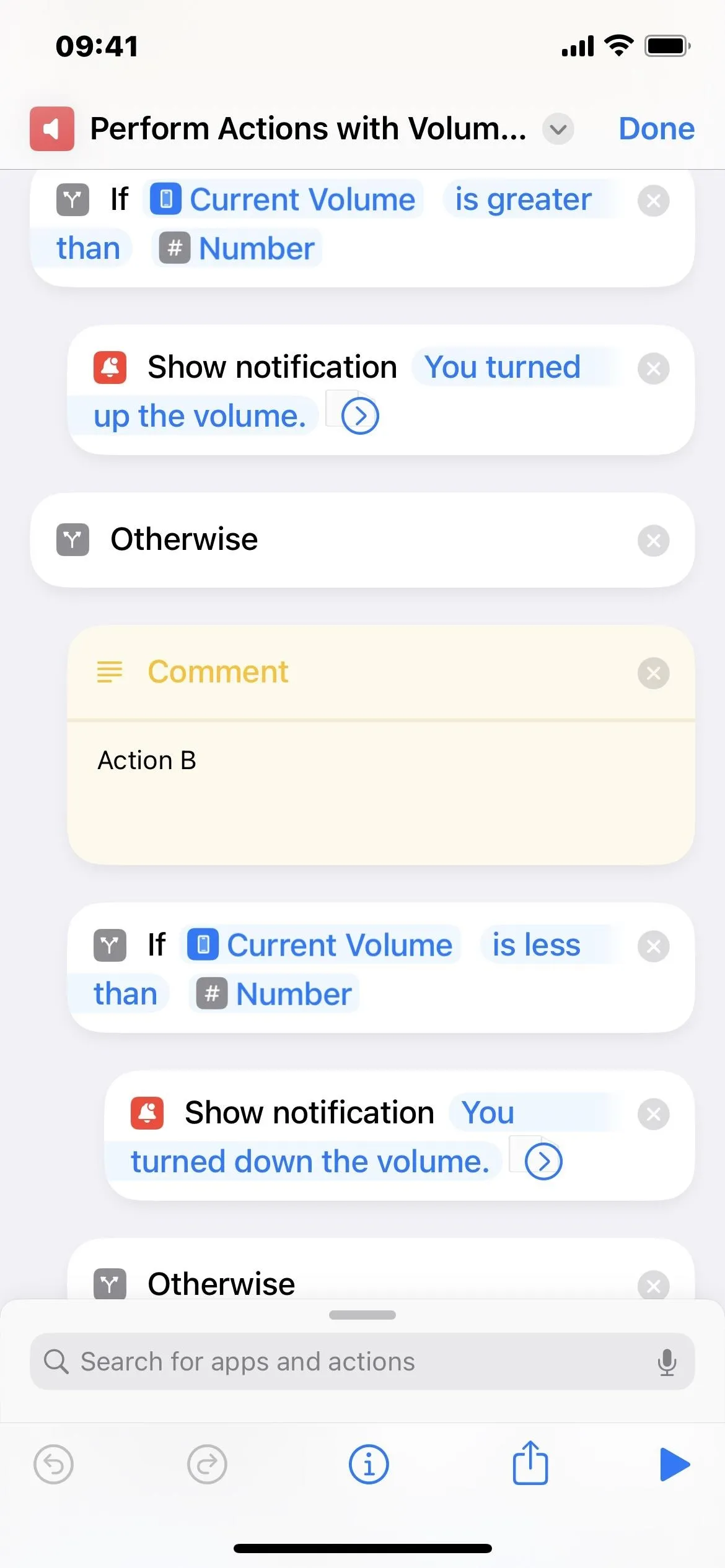725x1568 pixels.
Task: Search for apps and actions
Action: tap(362, 1361)
